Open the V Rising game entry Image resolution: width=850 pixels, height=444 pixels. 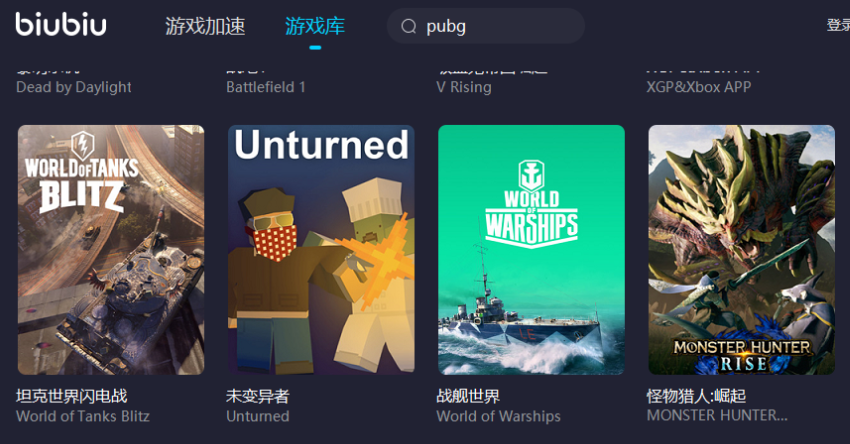(x=464, y=86)
